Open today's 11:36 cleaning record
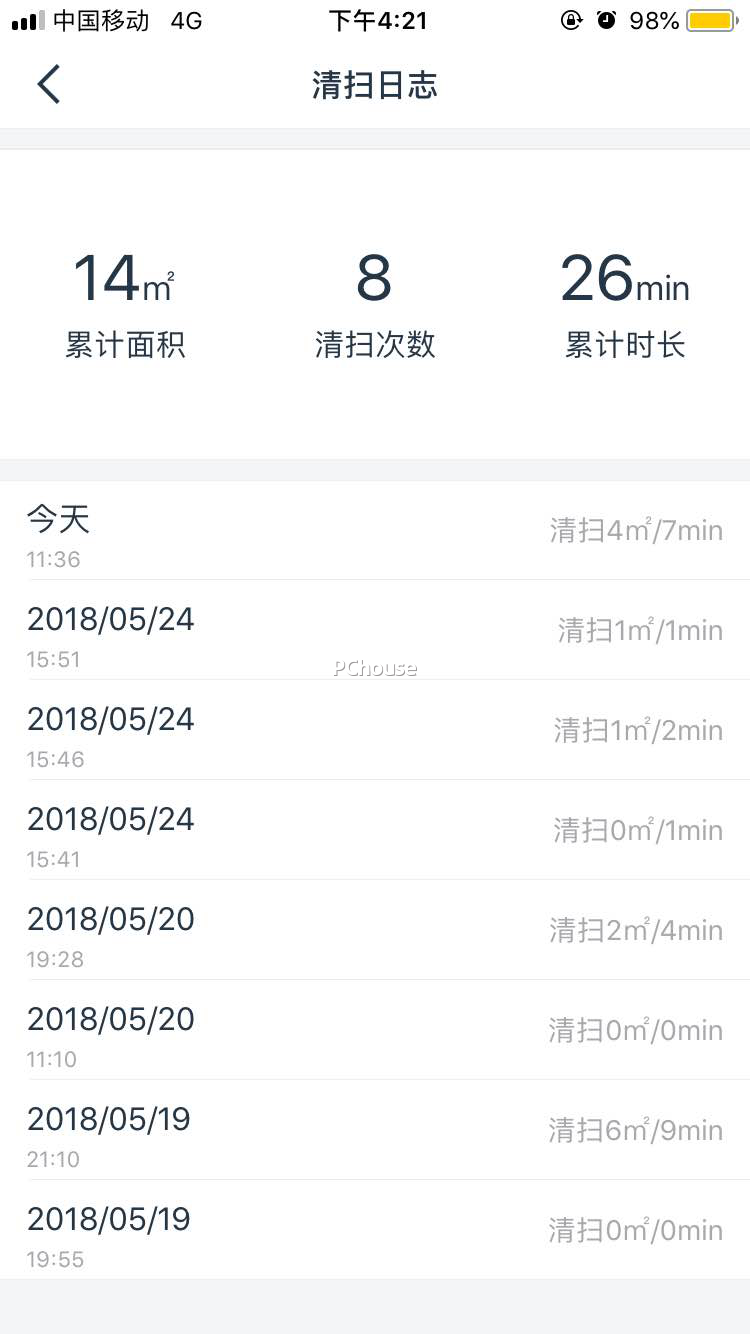Screen dimensions: 750x1334 pos(375,530)
